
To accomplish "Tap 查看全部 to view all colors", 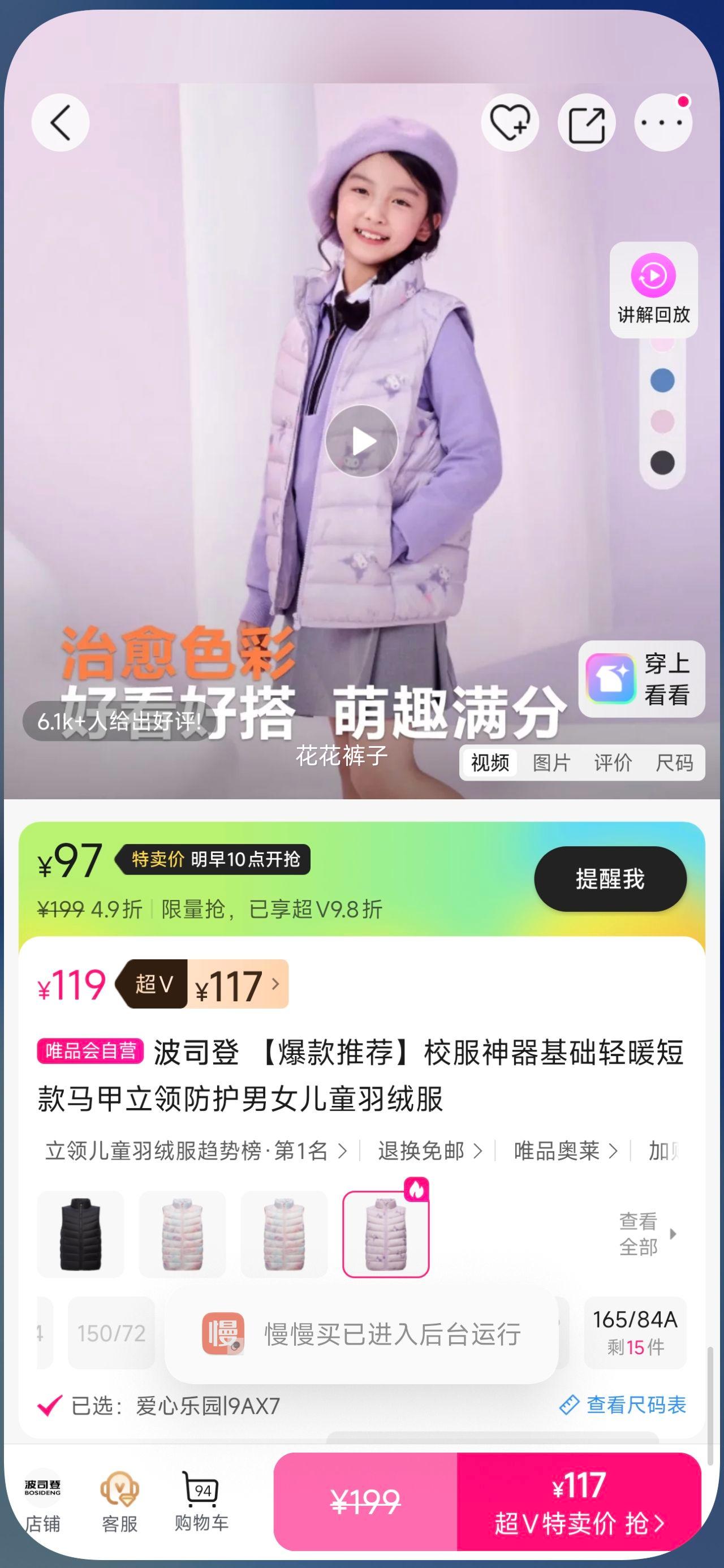I will click(647, 1234).
